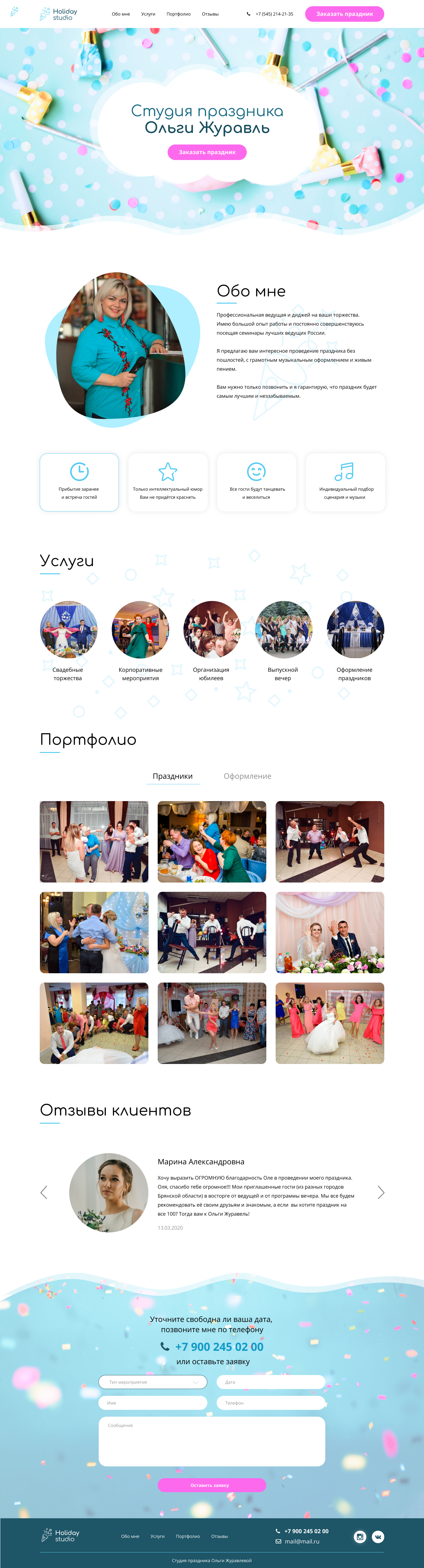Viewport: 424px width, 1568px height.
Task: Switch to the «Оформление» portfolio tab
Action: pos(247,776)
